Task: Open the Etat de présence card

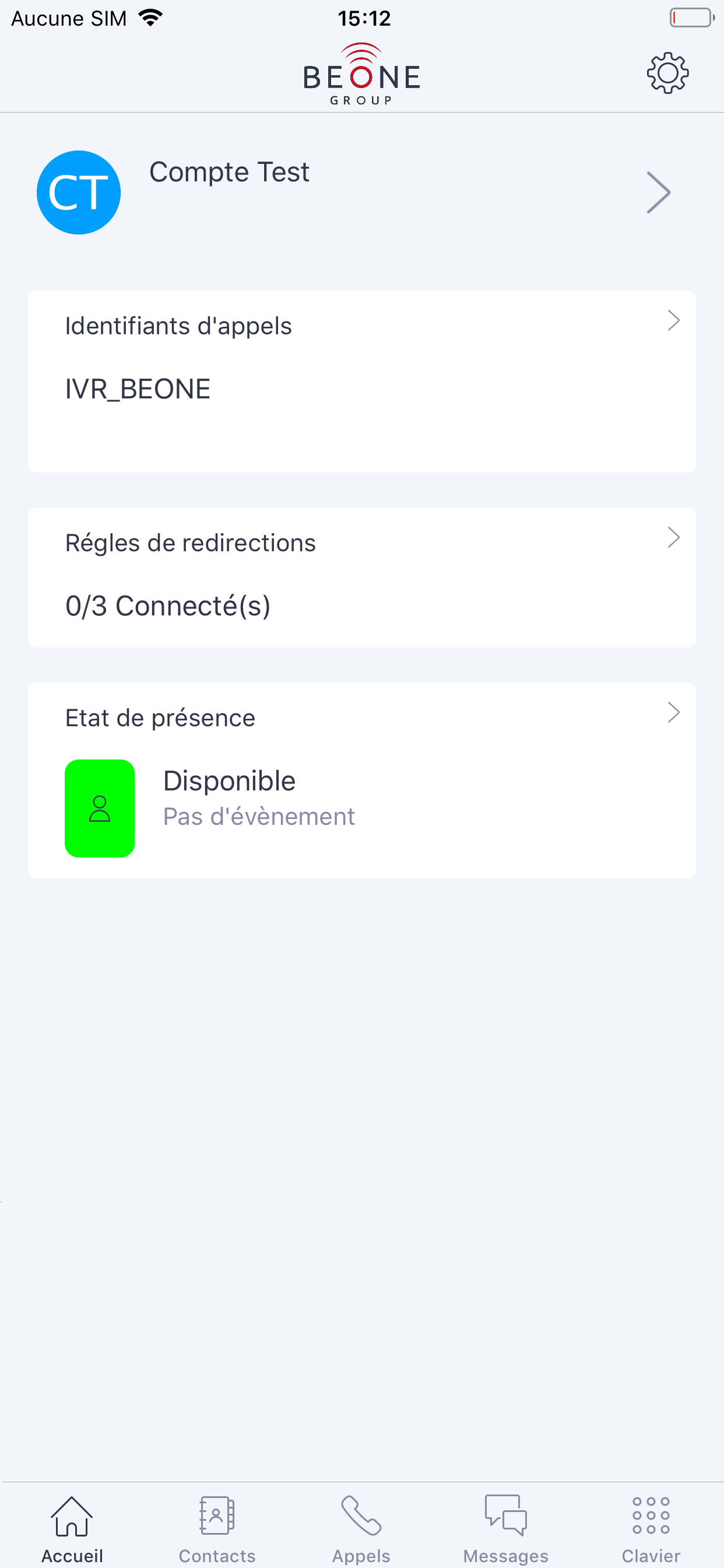Action: 362,780
